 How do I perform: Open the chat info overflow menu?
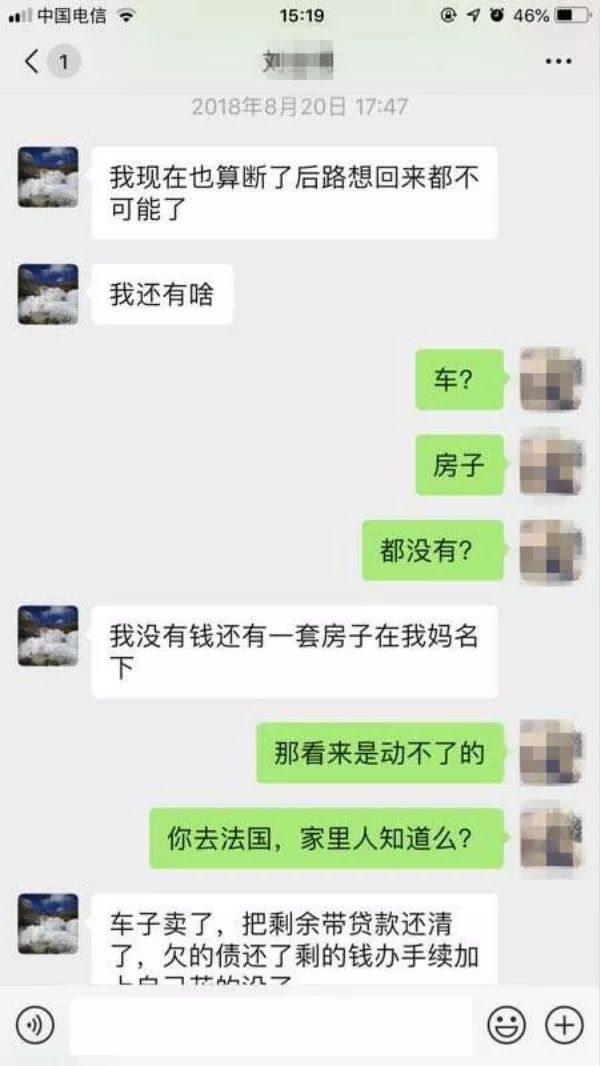pyautogui.click(x=558, y=62)
